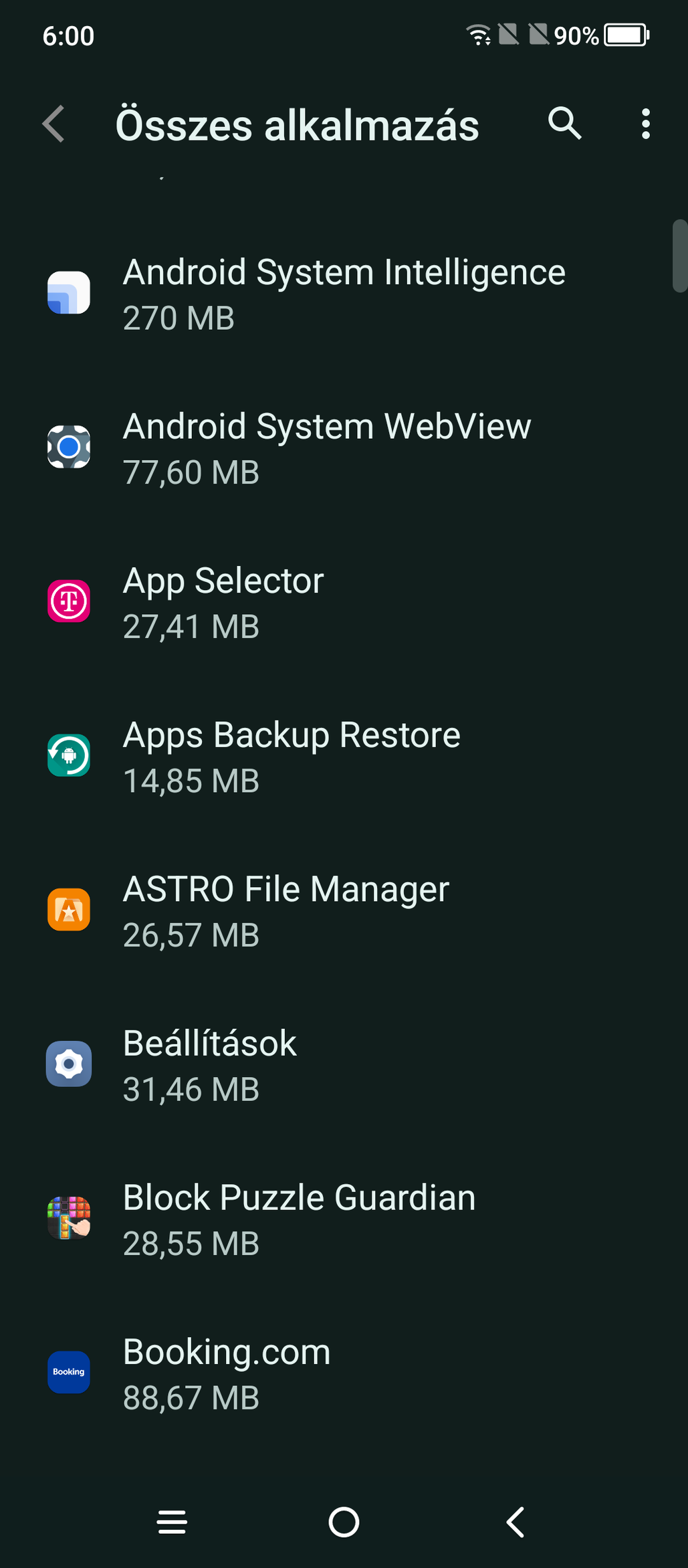Viewport: 688px width, 1568px height.
Task: Open Android System Intelligence app info
Action: [x=344, y=294]
